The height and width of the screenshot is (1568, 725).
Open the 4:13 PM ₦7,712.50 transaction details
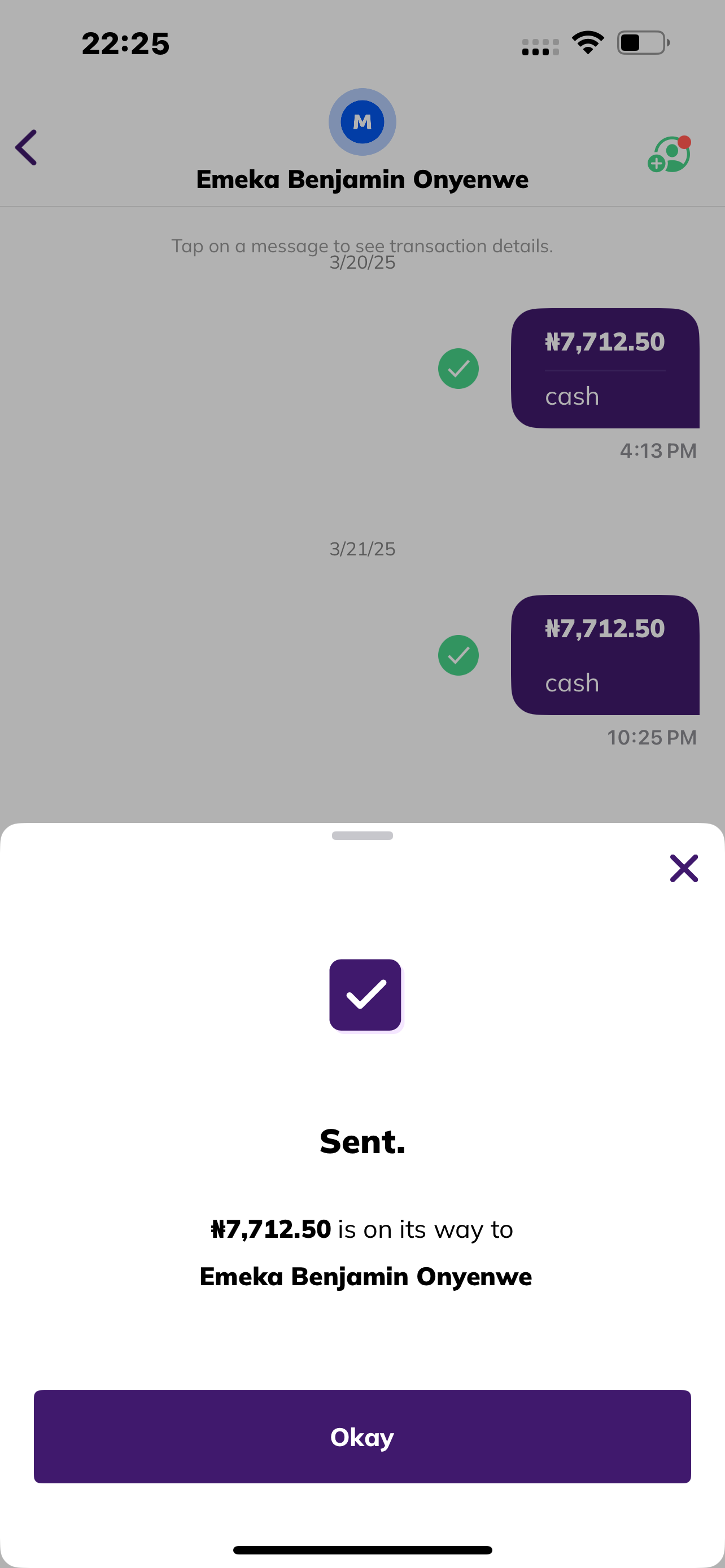(x=605, y=367)
